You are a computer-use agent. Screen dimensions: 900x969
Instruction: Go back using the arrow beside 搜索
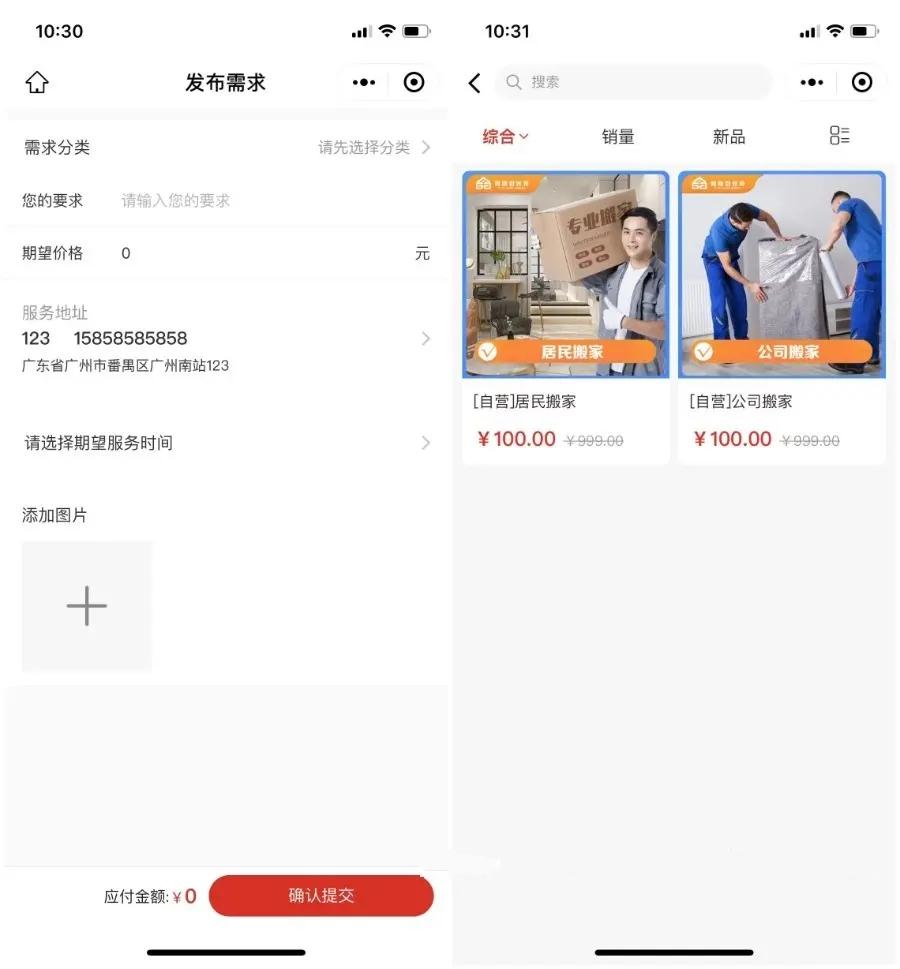click(475, 83)
